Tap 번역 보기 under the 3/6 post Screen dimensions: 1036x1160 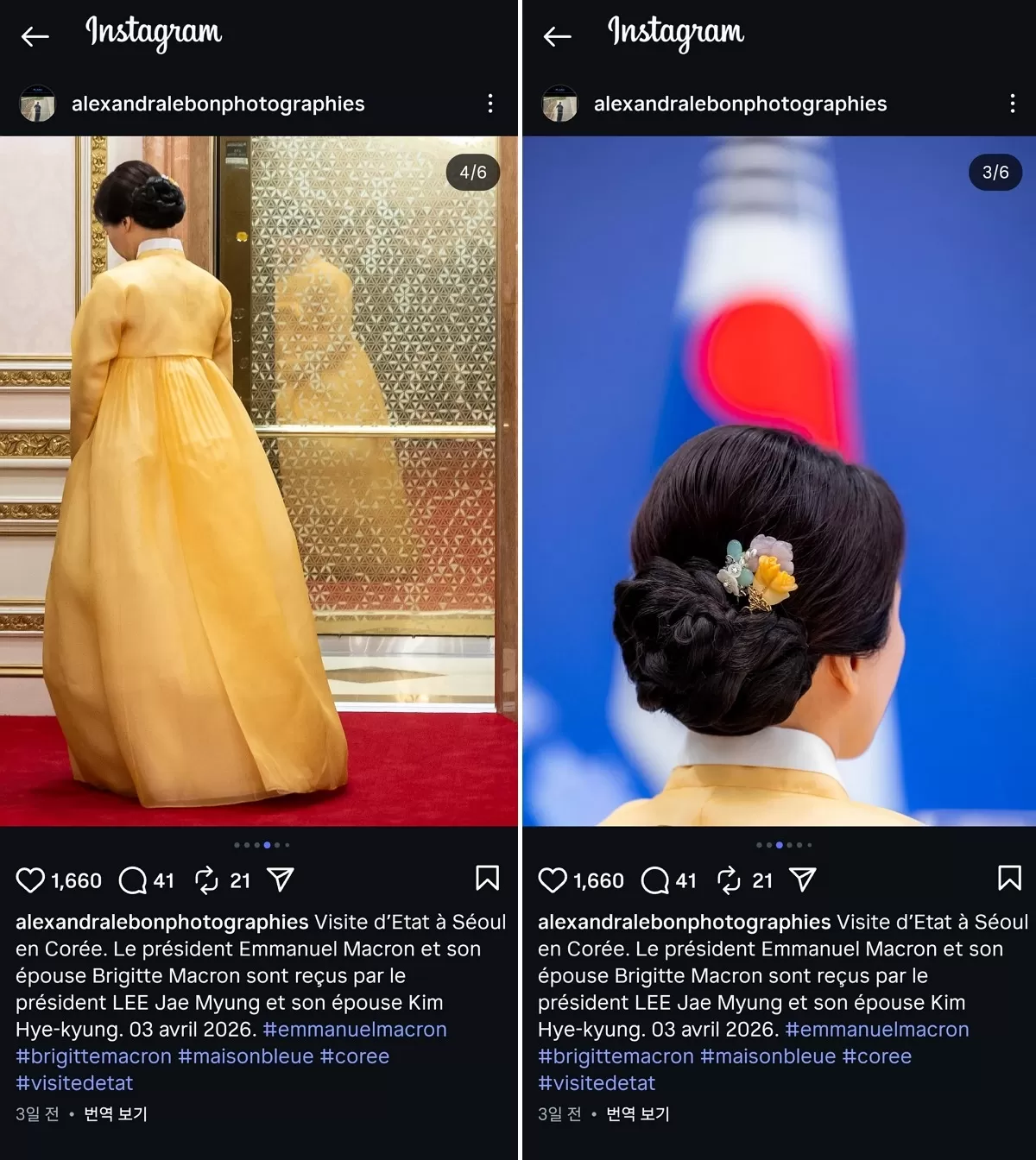point(638,1113)
